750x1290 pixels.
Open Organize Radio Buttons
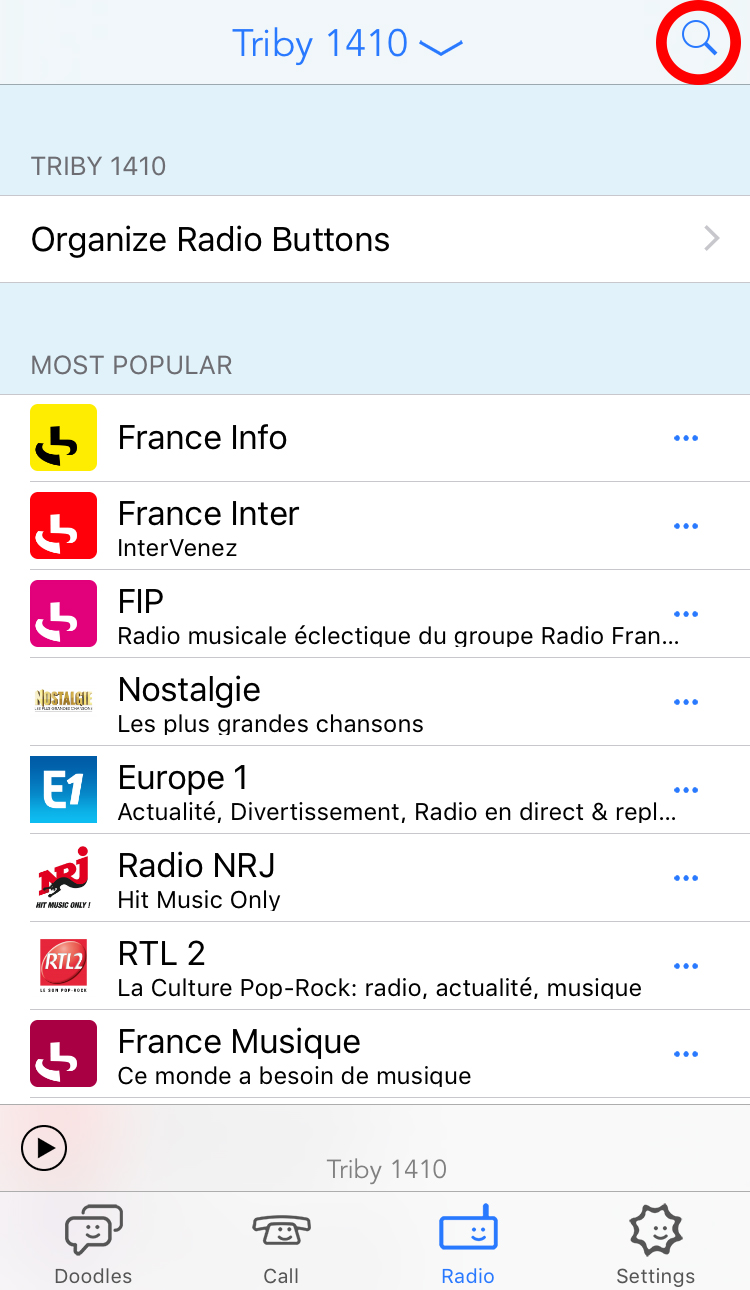pos(374,240)
